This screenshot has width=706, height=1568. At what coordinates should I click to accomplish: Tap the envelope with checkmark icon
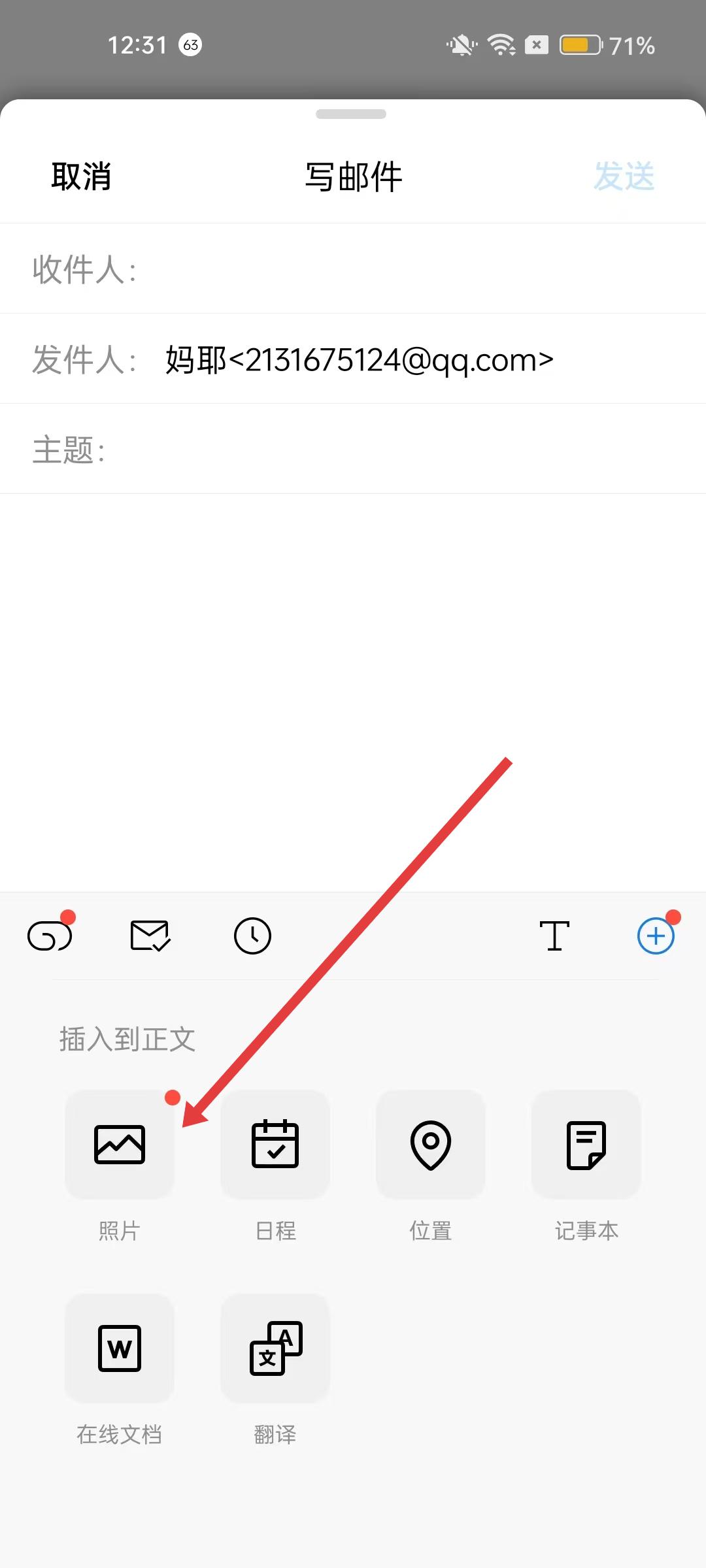(150, 936)
